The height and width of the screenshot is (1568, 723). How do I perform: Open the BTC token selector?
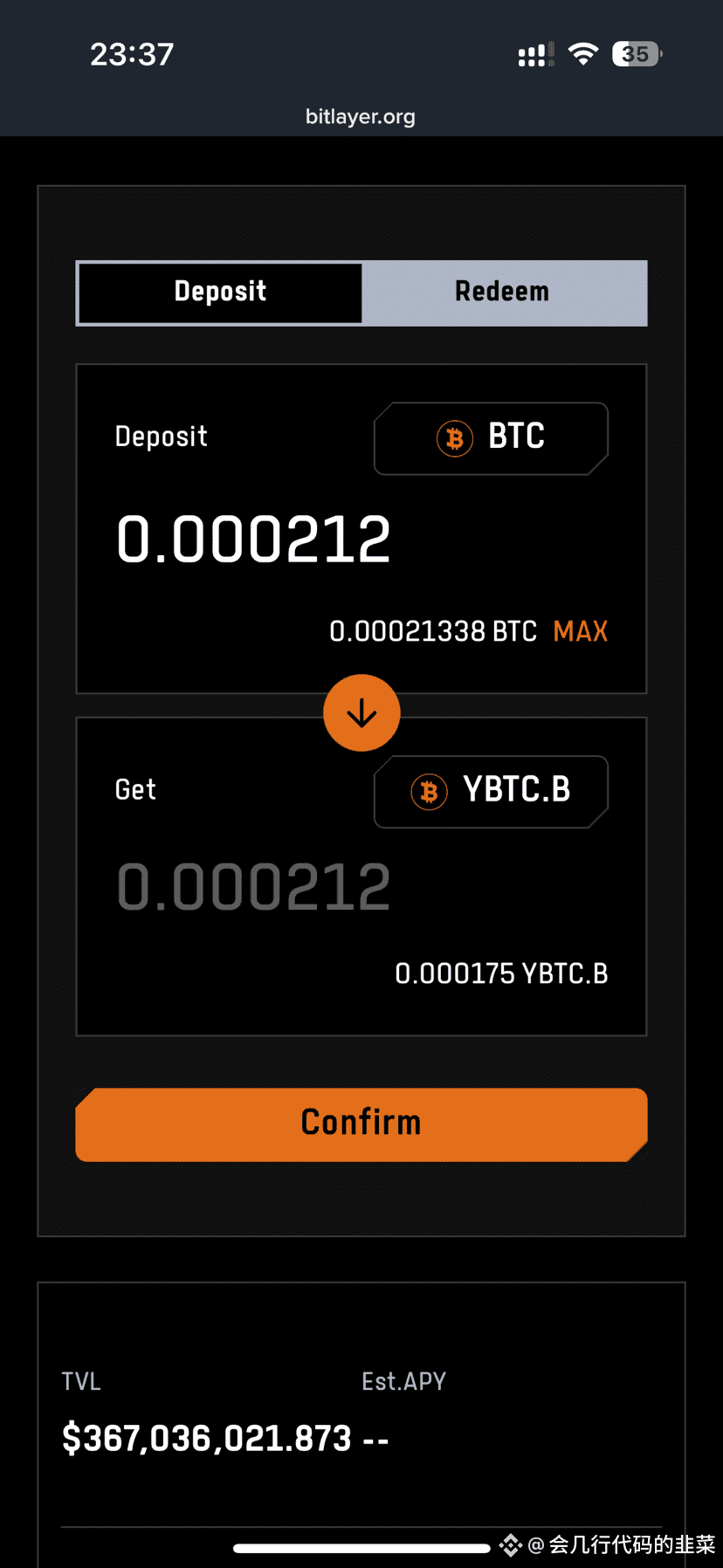[x=491, y=438]
